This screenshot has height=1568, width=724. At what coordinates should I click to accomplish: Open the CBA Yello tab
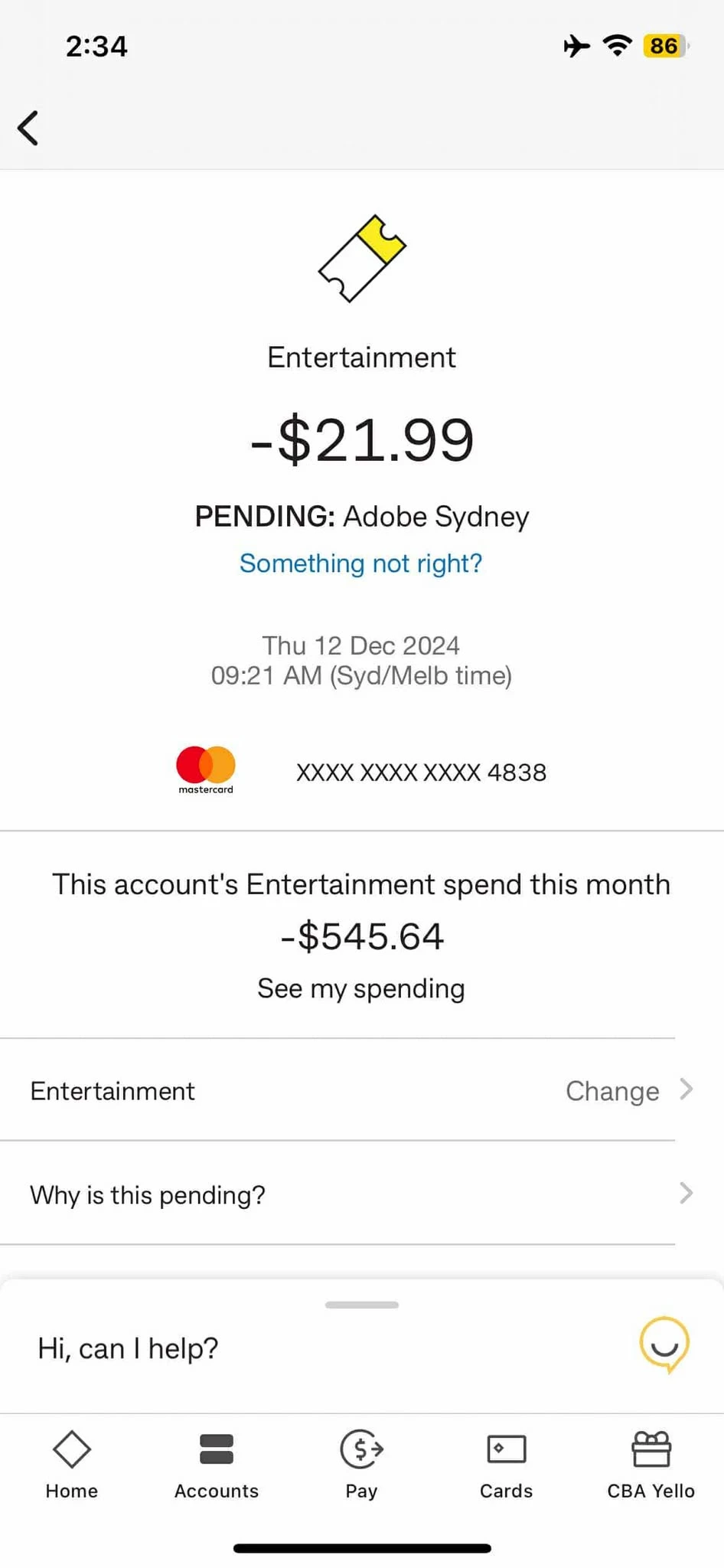(651, 1464)
